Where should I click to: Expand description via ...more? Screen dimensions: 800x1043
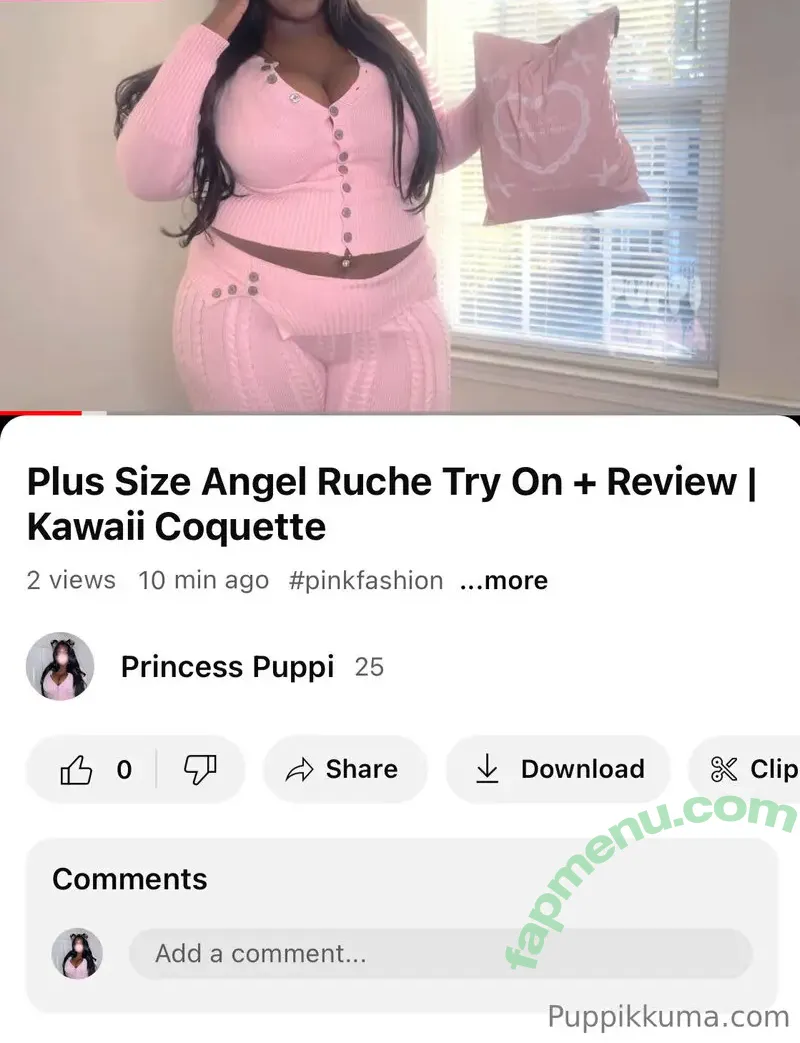point(503,581)
